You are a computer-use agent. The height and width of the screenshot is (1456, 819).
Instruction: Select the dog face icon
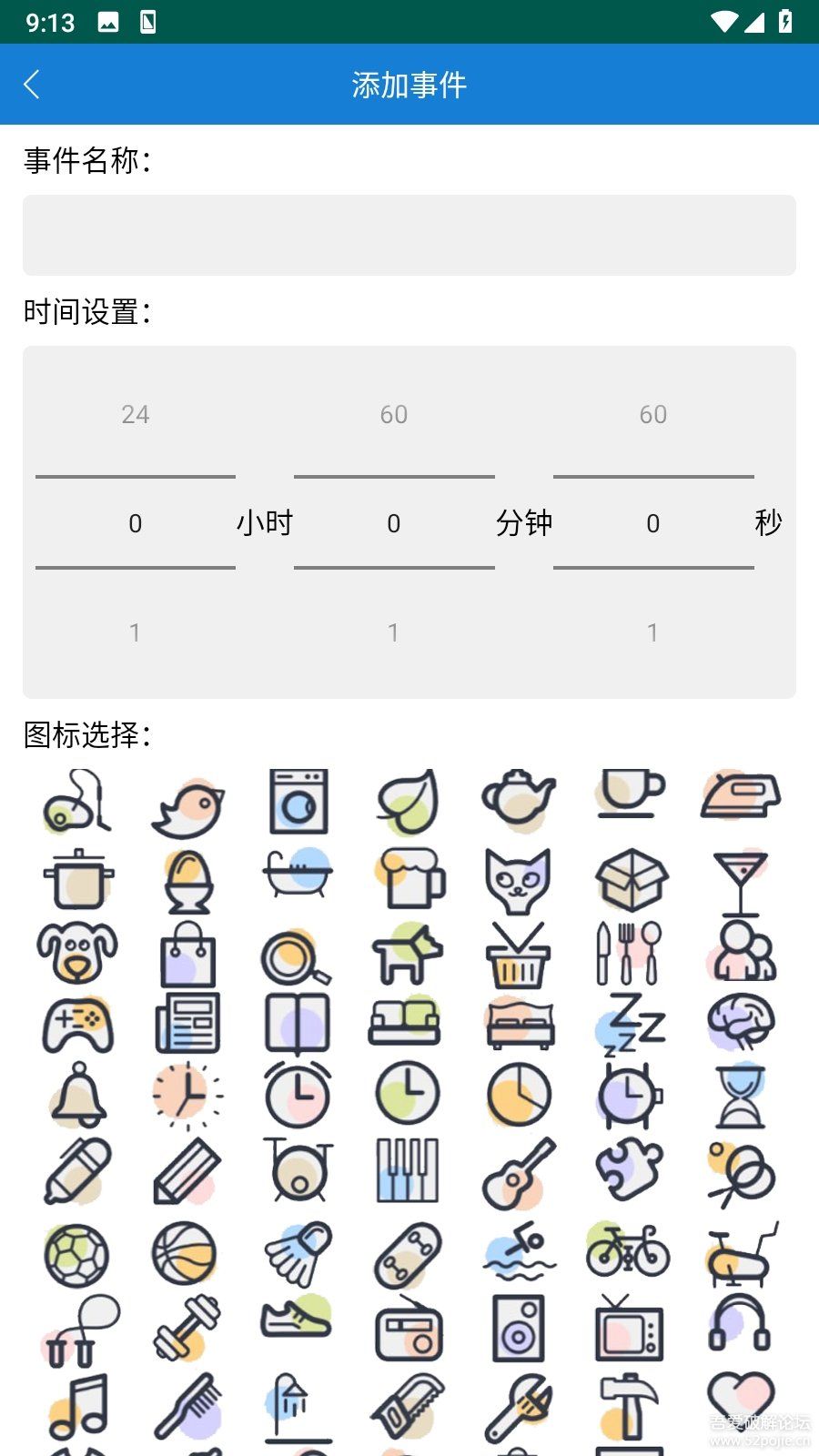point(77,952)
